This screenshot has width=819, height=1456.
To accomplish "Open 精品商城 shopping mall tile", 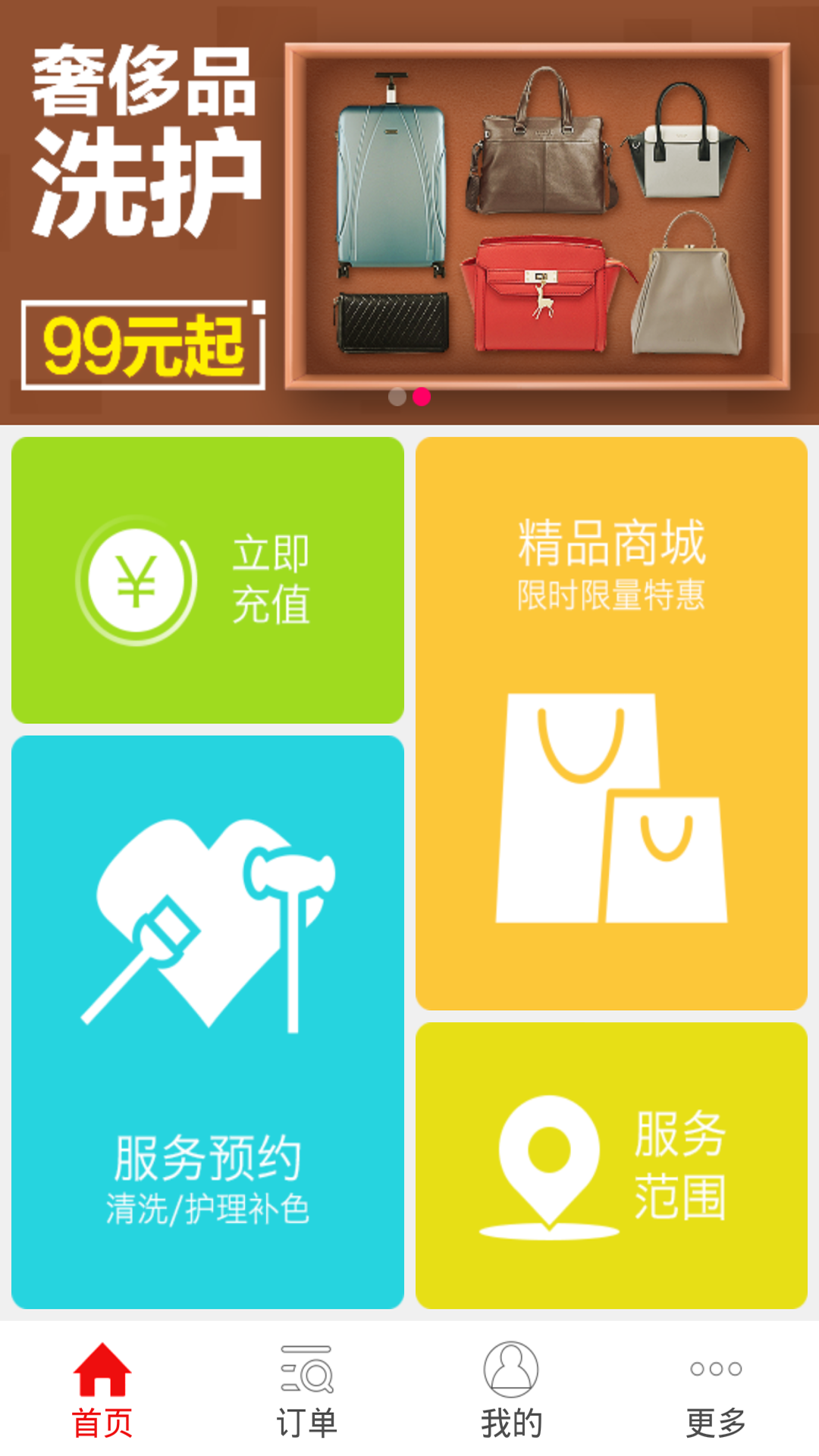I will 611,723.
